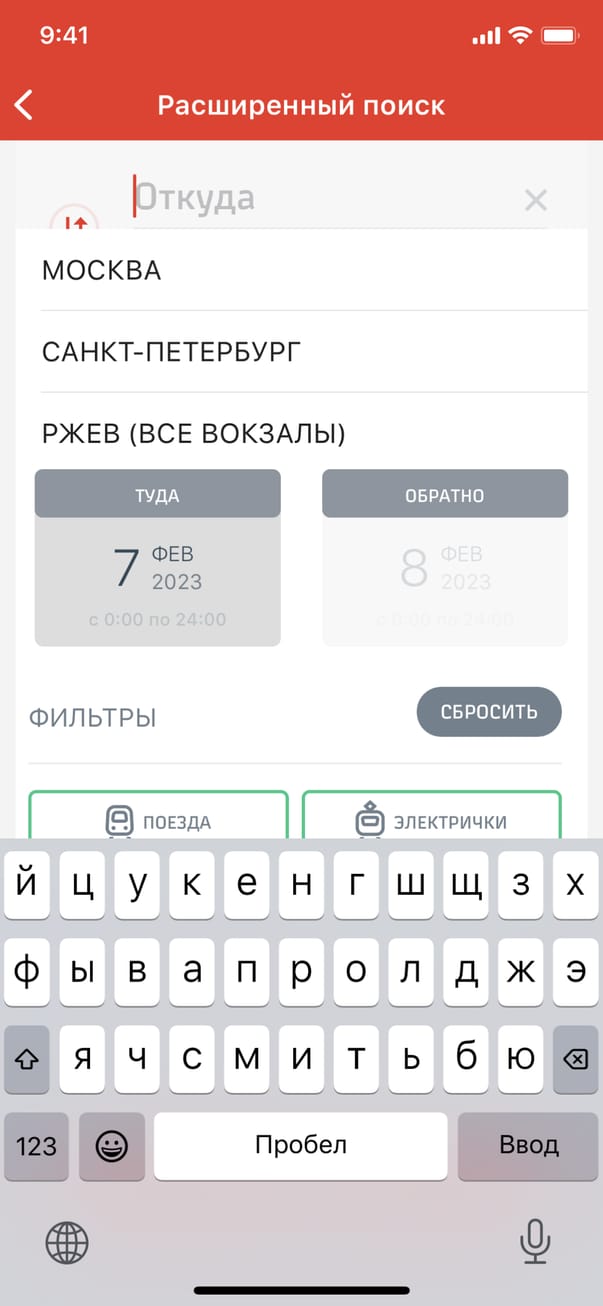Pick РЖЕВ (ВСЕ ВОКЗАЛЫ) suggestion
This screenshot has width=603, height=1306.
click(x=300, y=433)
